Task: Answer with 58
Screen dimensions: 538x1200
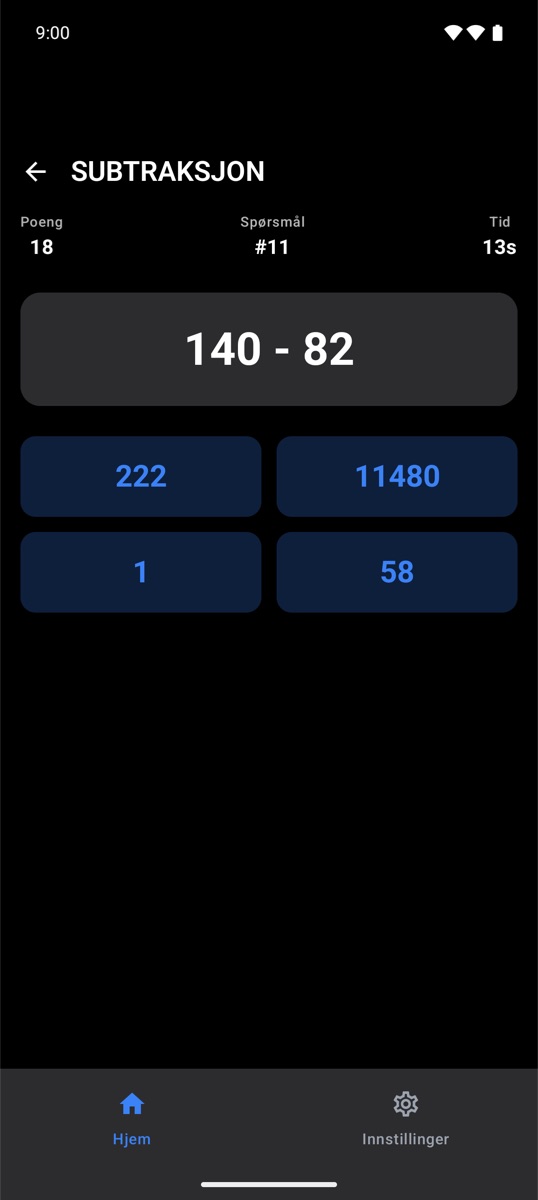Action: click(397, 572)
